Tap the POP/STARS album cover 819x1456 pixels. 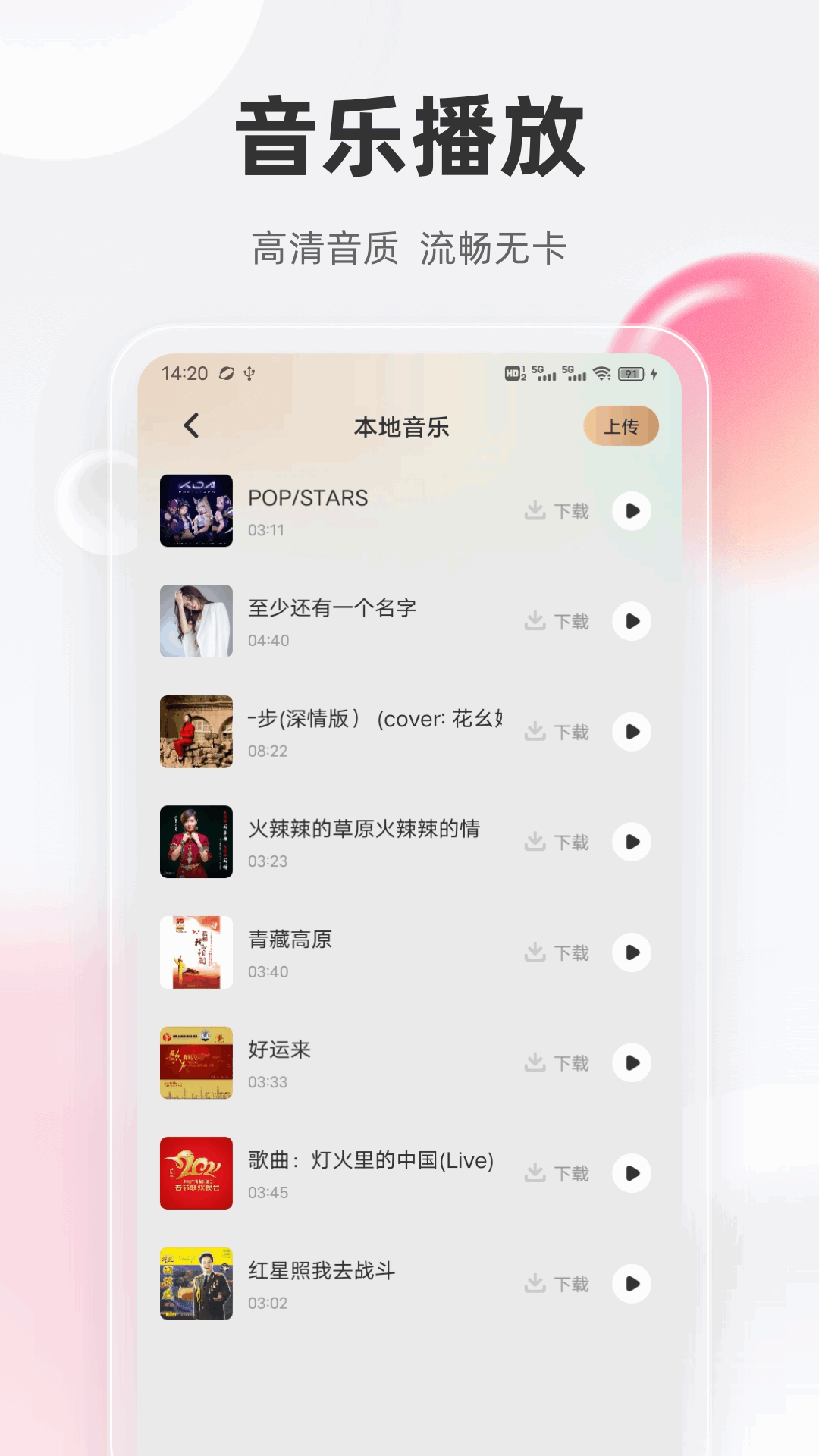click(x=196, y=510)
